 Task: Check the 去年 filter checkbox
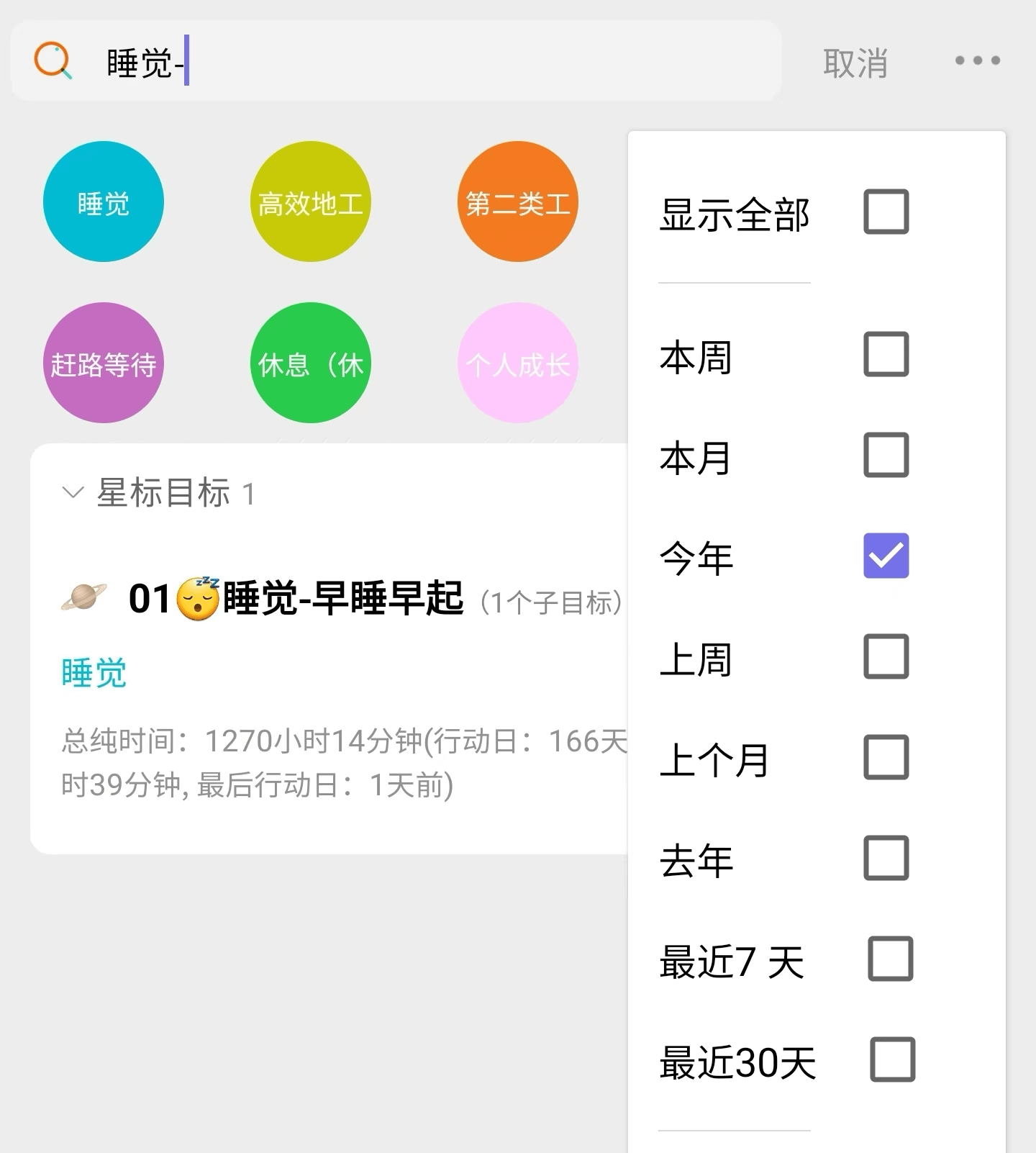coord(886,858)
